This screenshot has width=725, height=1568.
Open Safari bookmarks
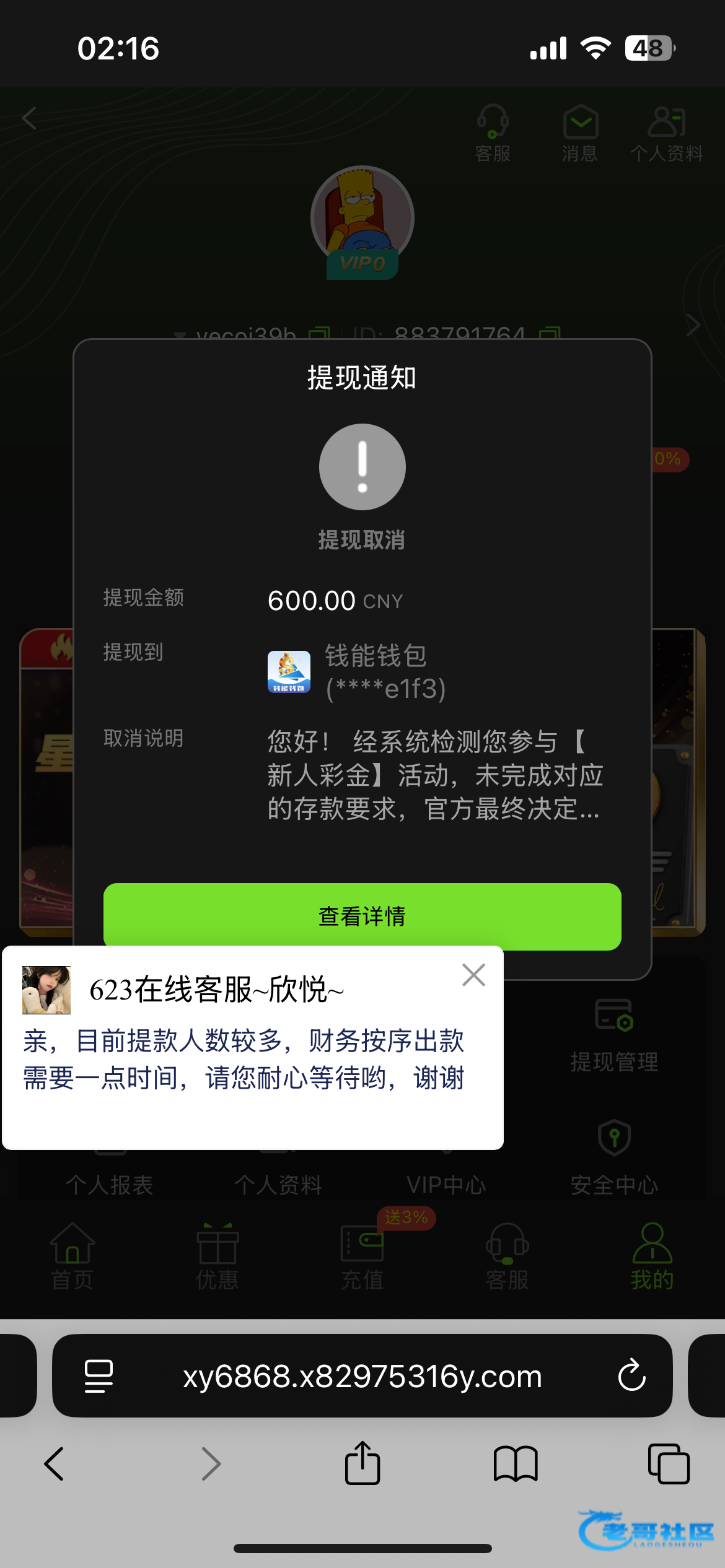[x=516, y=1464]
